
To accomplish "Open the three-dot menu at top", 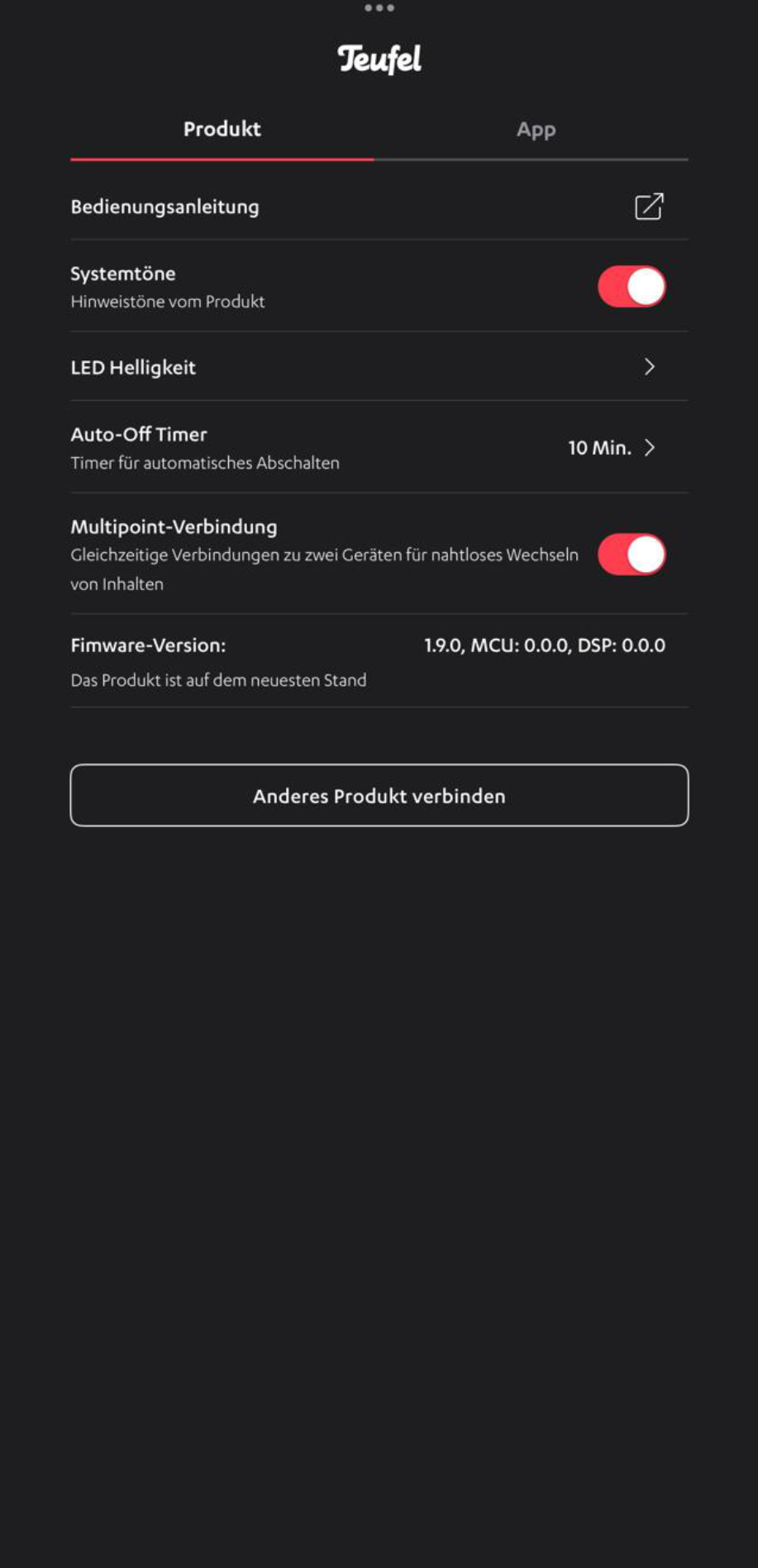I will (x=379, y=8).
